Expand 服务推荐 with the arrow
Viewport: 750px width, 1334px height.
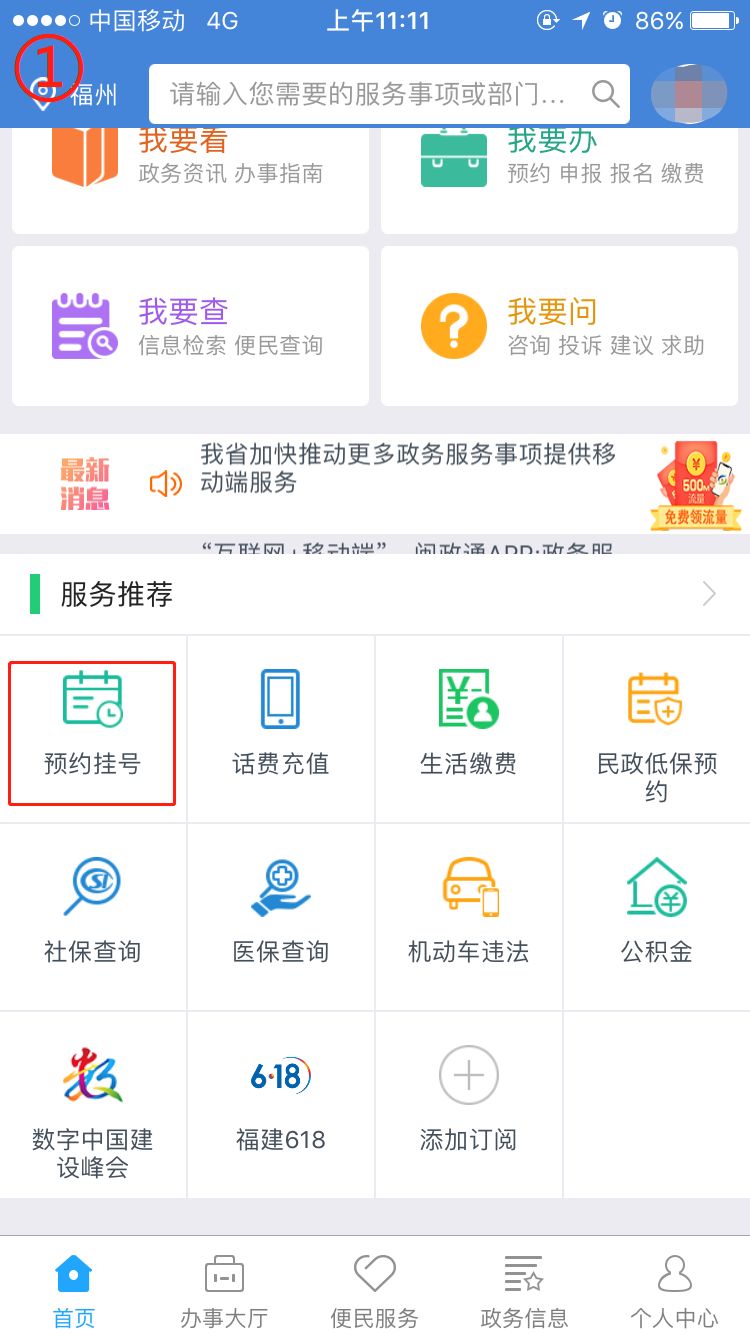point(709,595)
